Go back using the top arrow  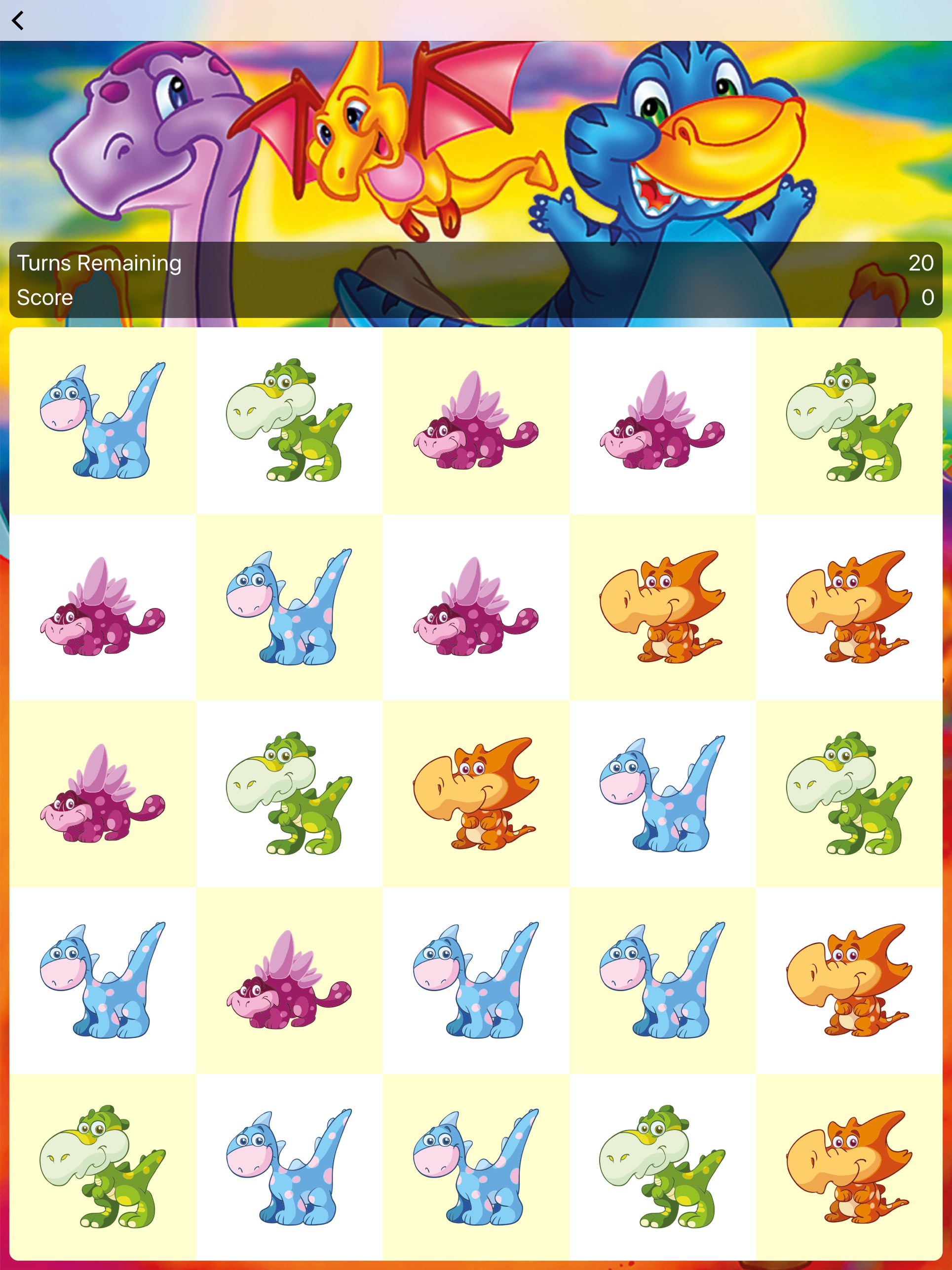tap(18, 21)
